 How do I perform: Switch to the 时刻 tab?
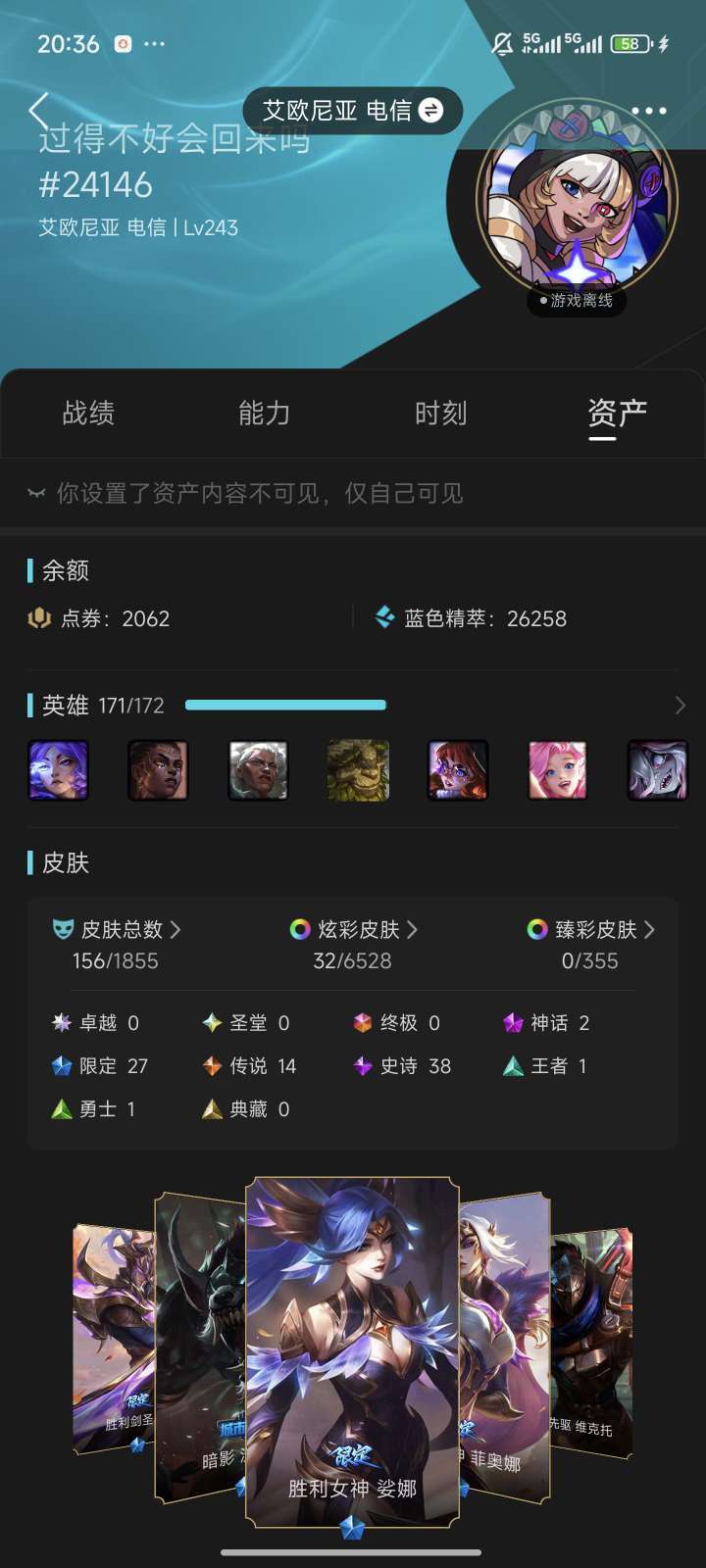pos(440,414)
